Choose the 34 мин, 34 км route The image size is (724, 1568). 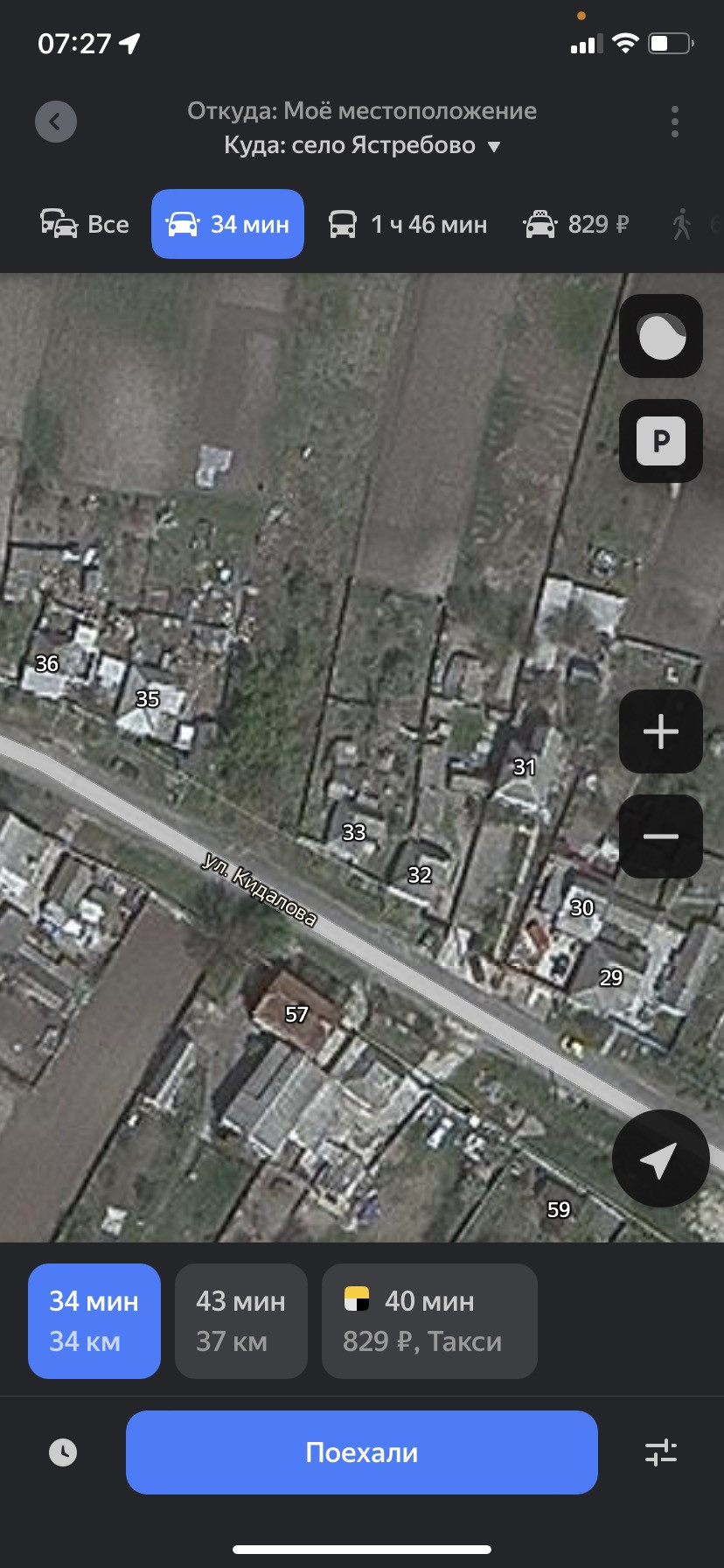click(x=94, y=1321)
